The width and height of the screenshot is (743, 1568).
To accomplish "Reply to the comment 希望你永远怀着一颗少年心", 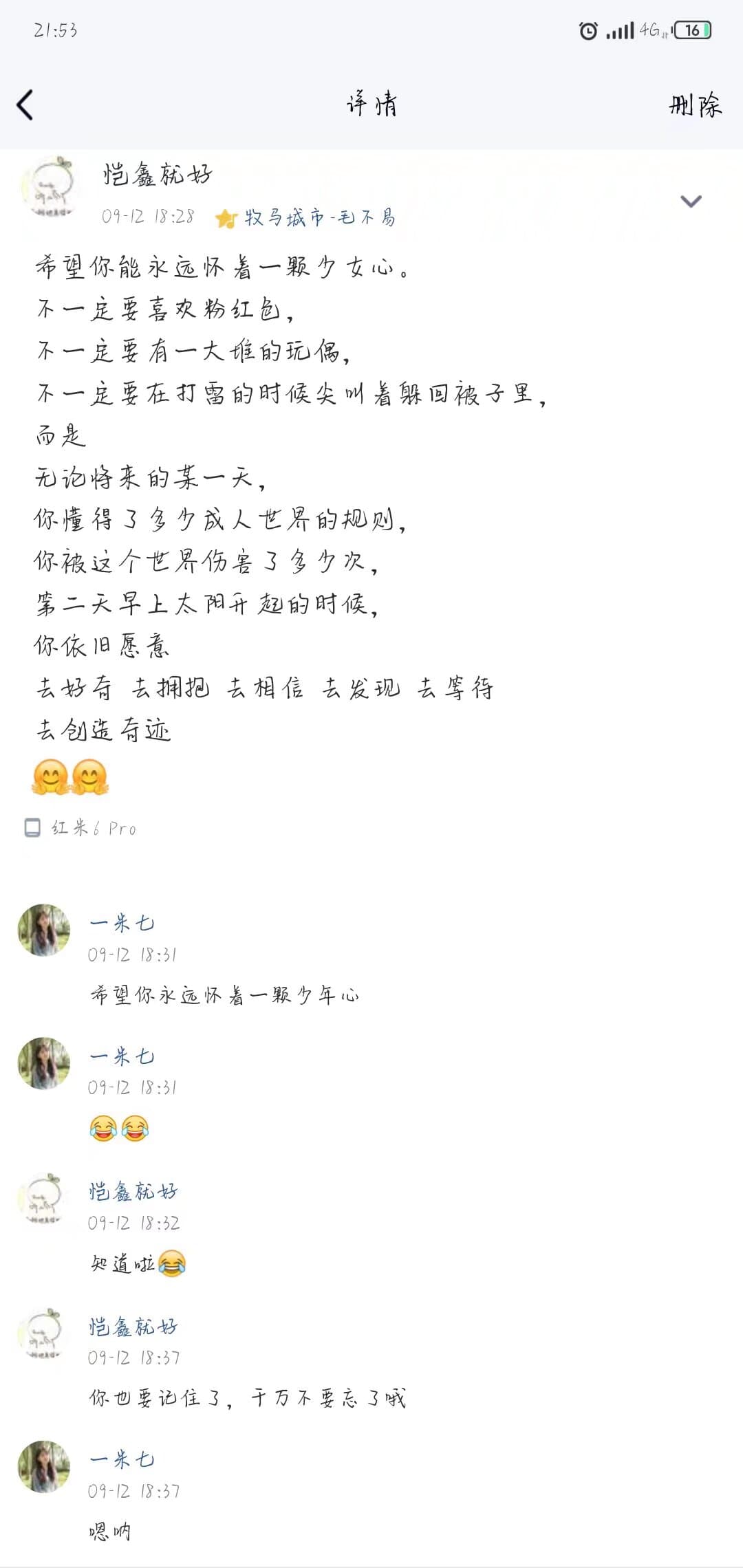I will coord(225,994).
